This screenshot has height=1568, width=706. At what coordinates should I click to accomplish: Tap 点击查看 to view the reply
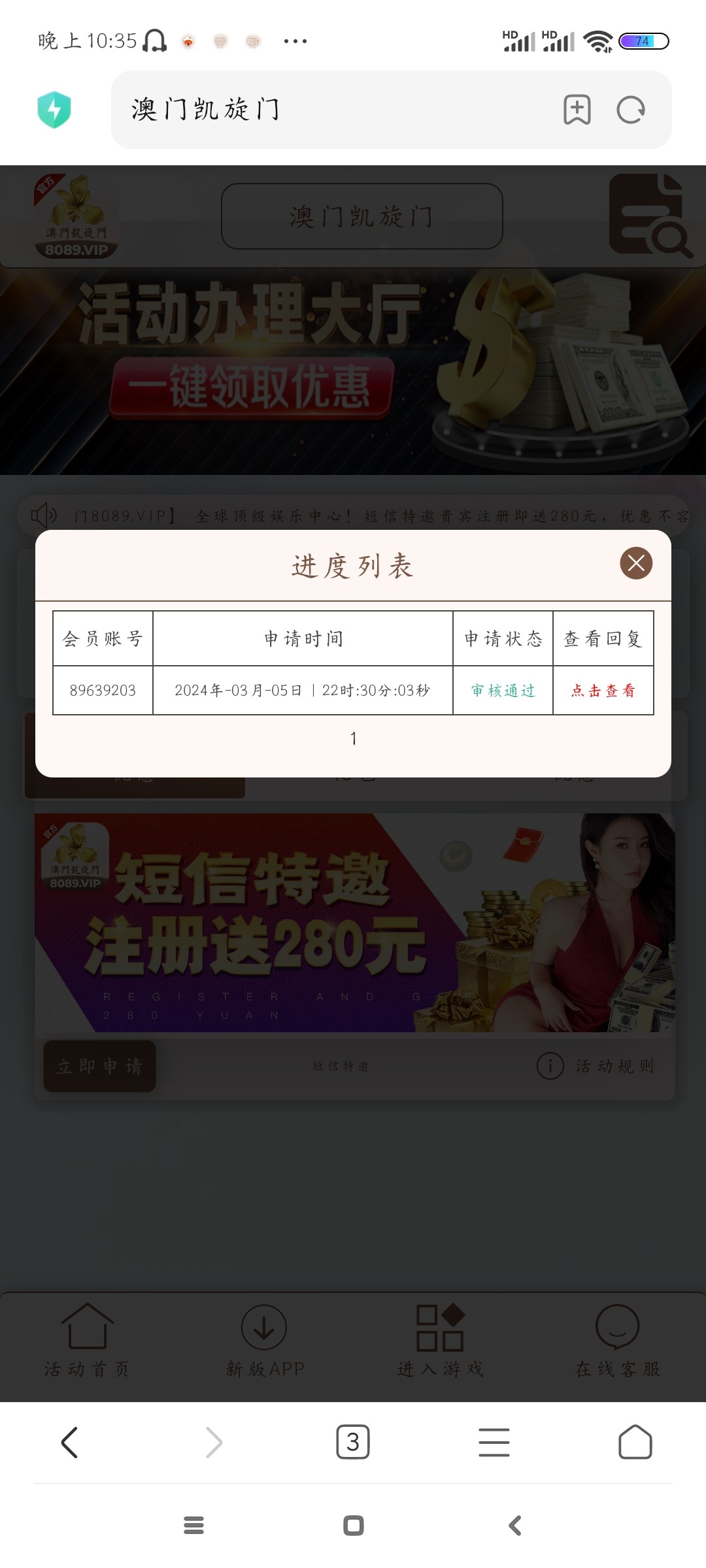click(x=603, y=691)
